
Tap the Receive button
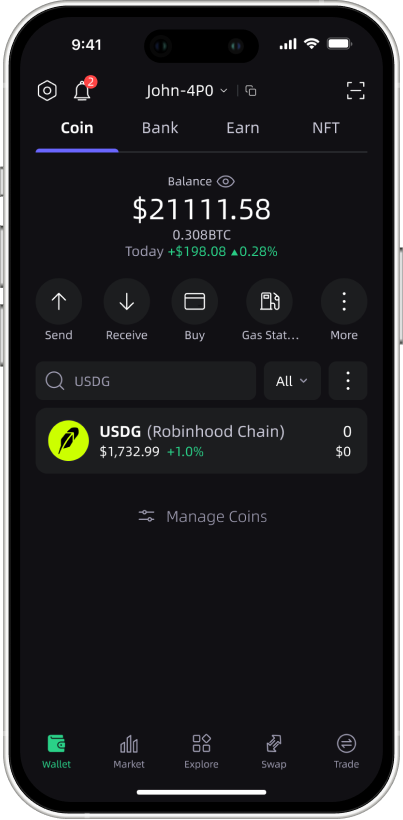pyautogui.click(x=126, y=310)
